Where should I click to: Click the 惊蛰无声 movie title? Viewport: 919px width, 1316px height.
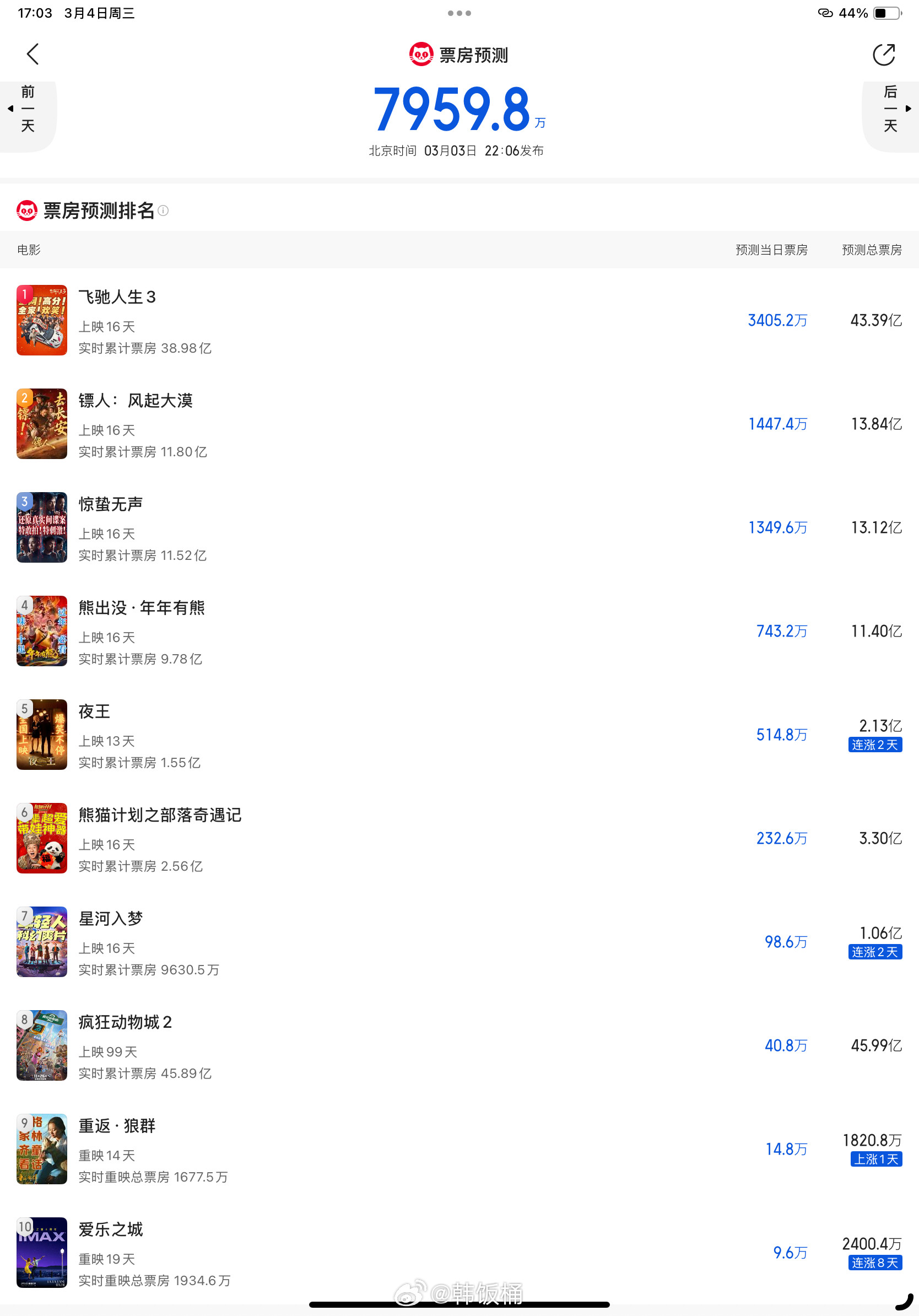[x=111, y=504]
